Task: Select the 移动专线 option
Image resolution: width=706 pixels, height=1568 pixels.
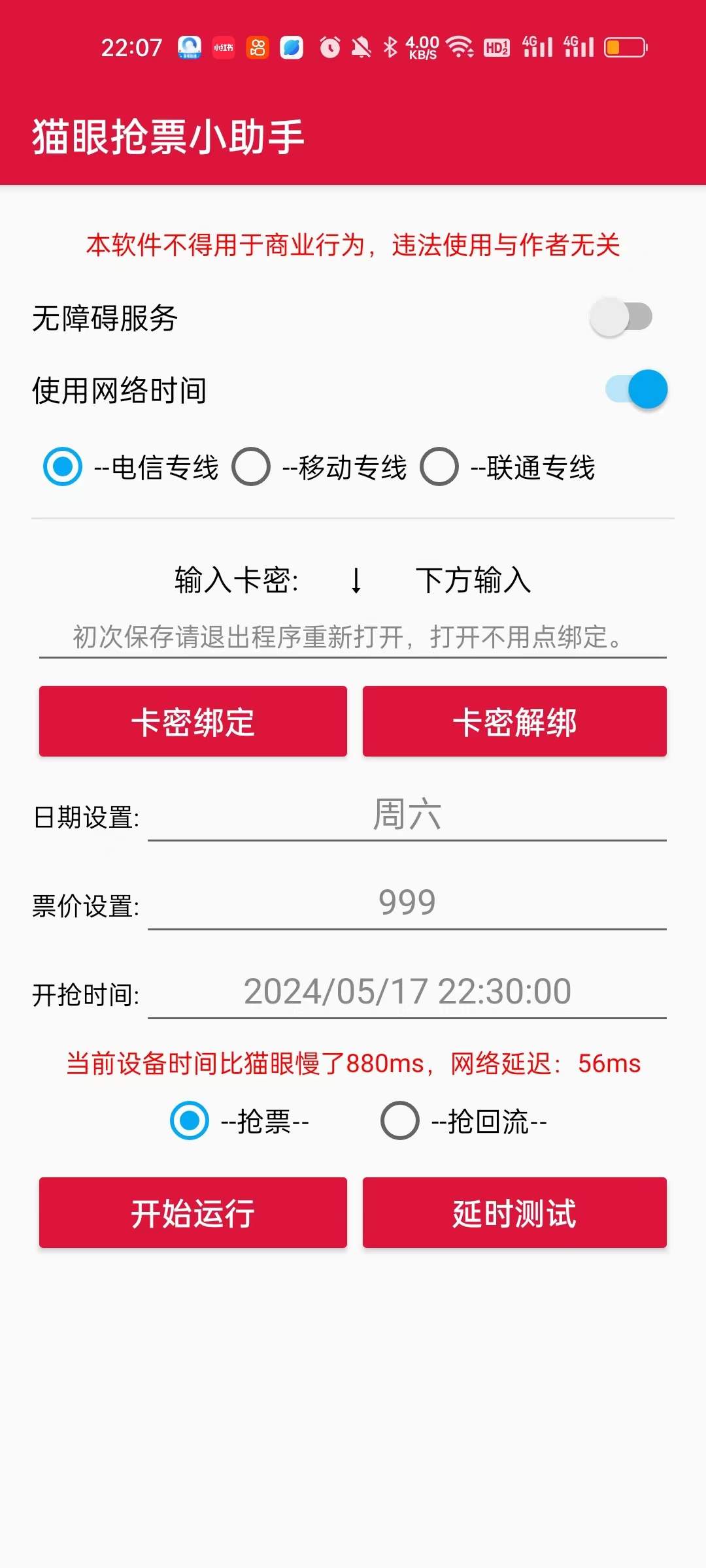Action: coord(250,468)
